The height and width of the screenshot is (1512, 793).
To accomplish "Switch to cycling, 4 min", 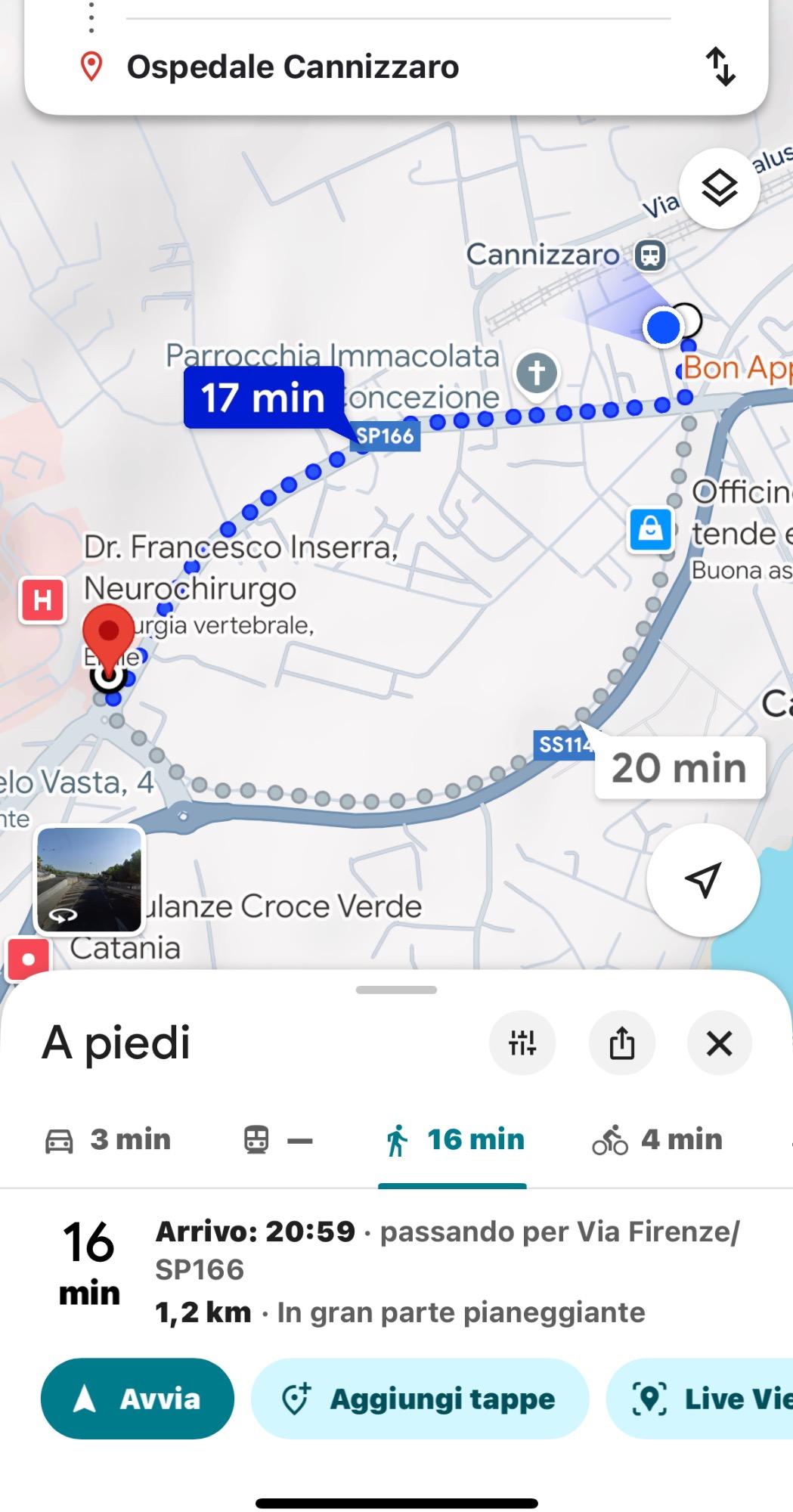I will [x=658, y=1139].
